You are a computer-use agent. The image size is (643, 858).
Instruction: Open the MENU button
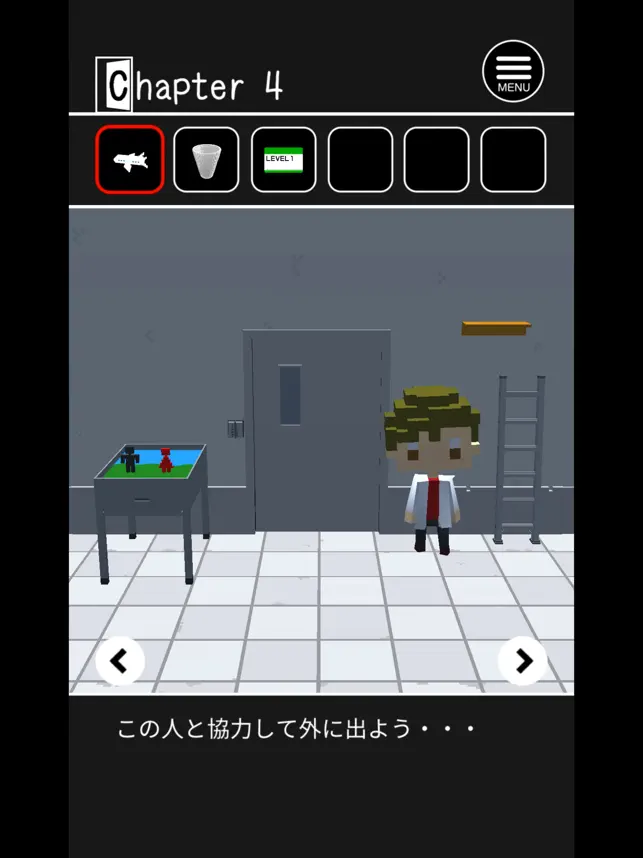513,73
